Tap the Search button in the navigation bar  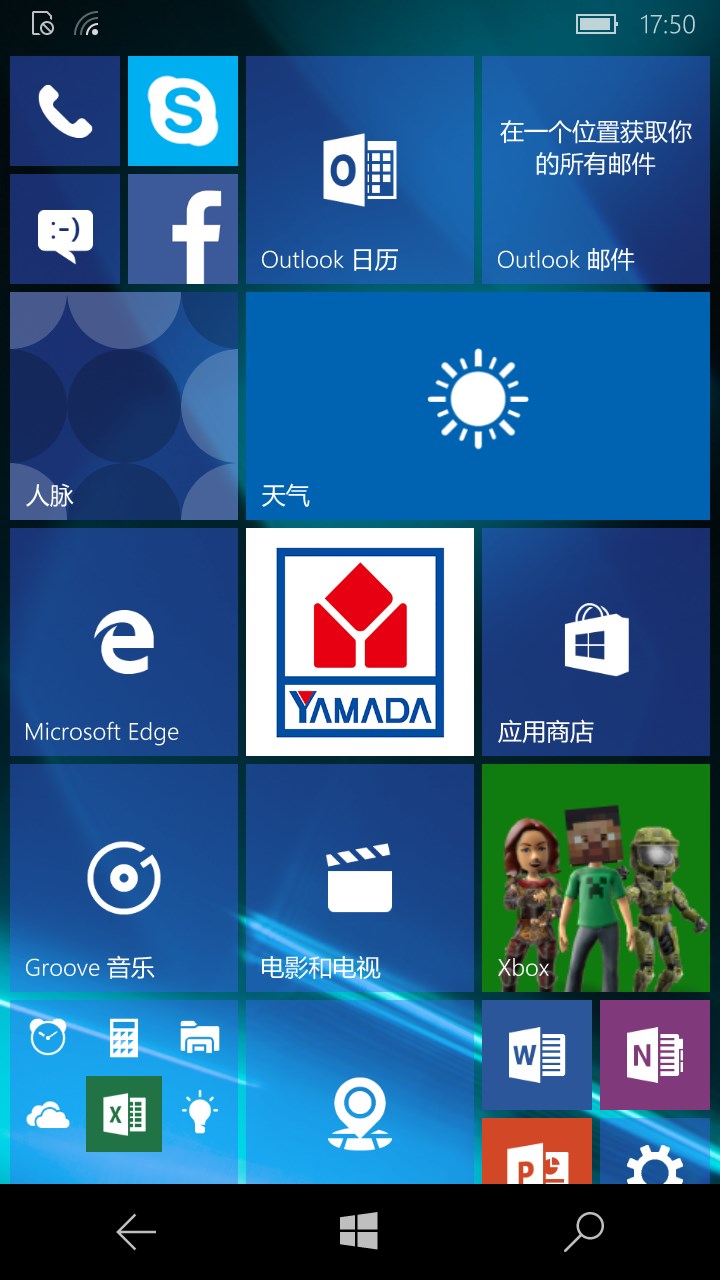(583, 1231)
